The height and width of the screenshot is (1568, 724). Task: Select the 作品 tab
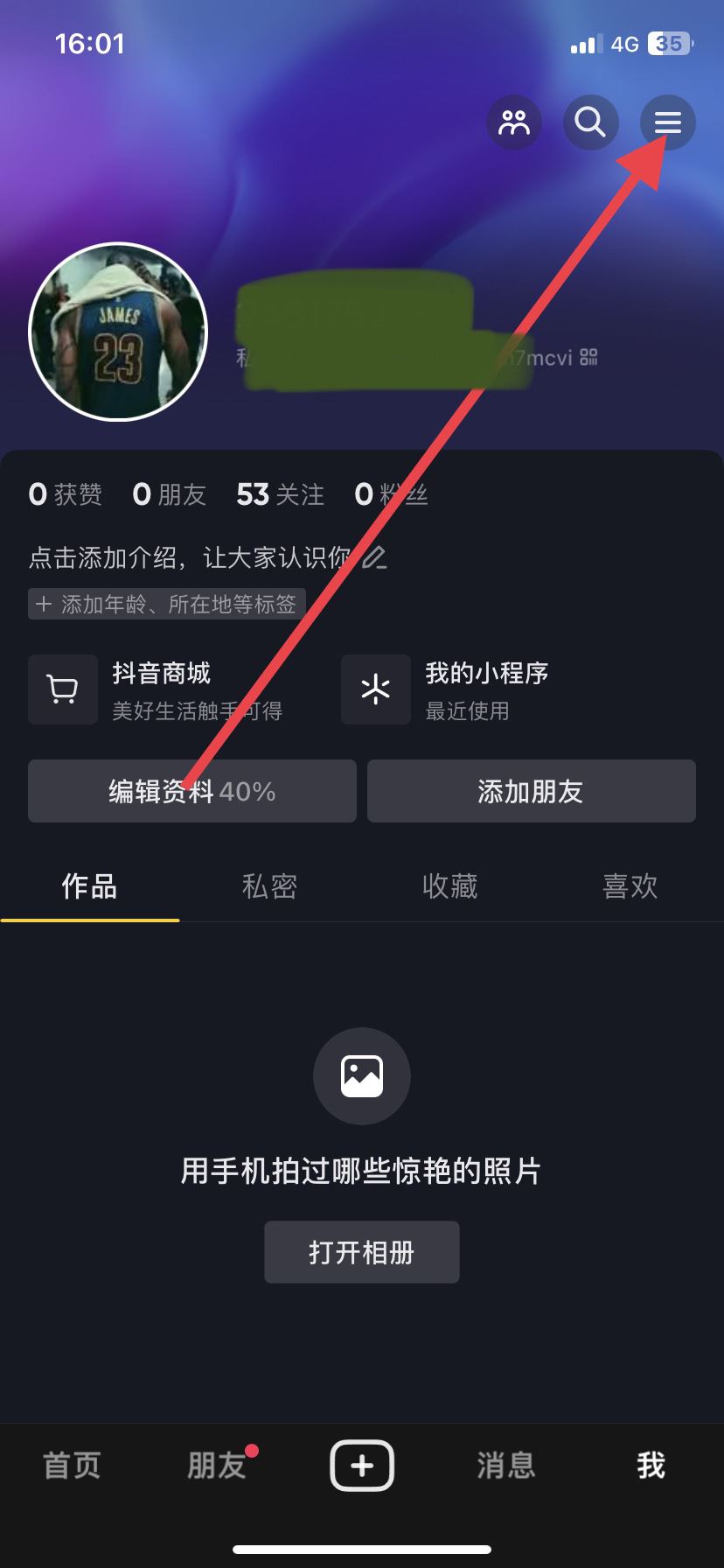pyautogui.click(x=89, y=886)
